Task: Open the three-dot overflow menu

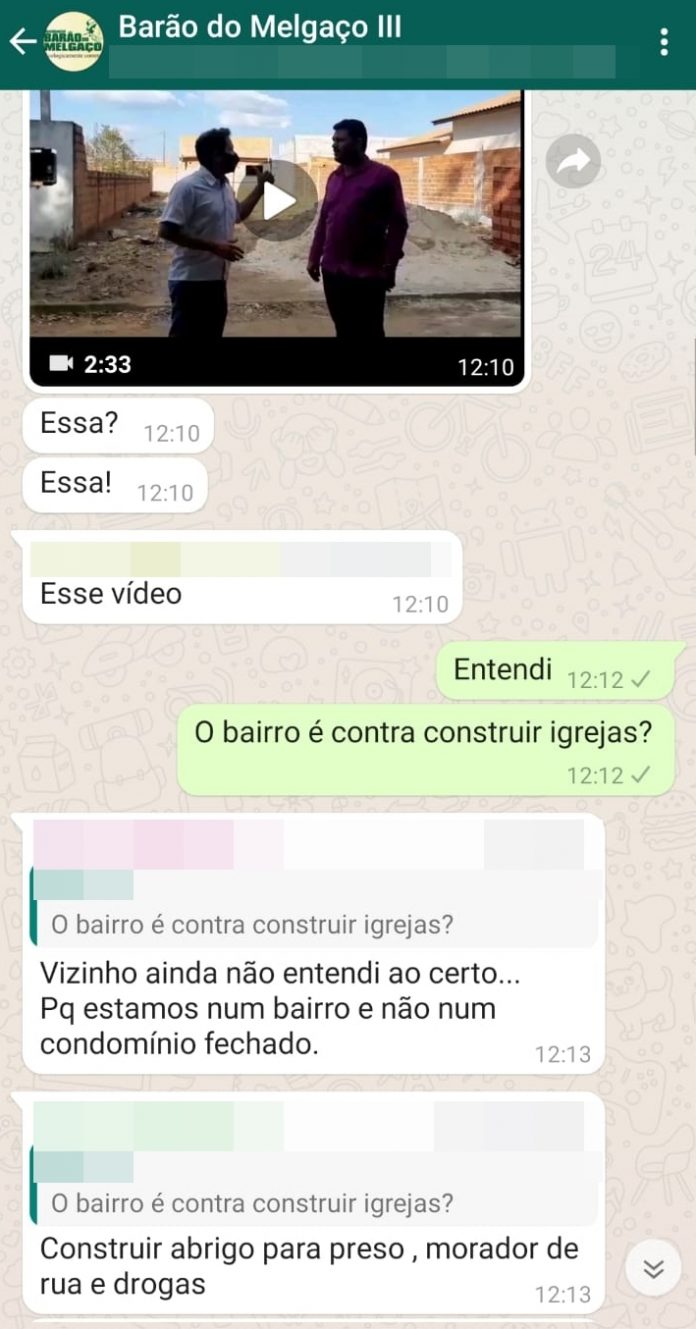Action: [664, 42]
